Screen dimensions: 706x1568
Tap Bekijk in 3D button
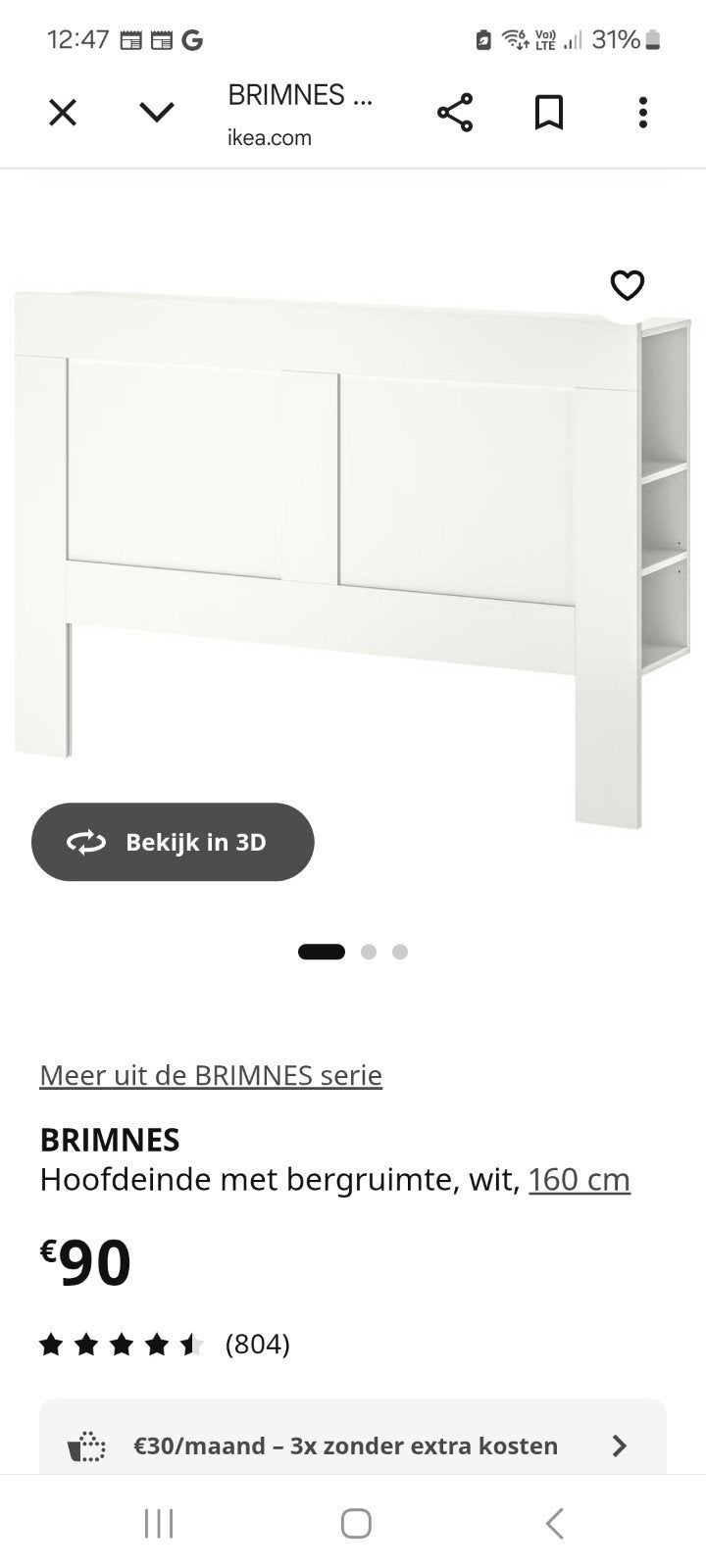click(x=173, y=842)
